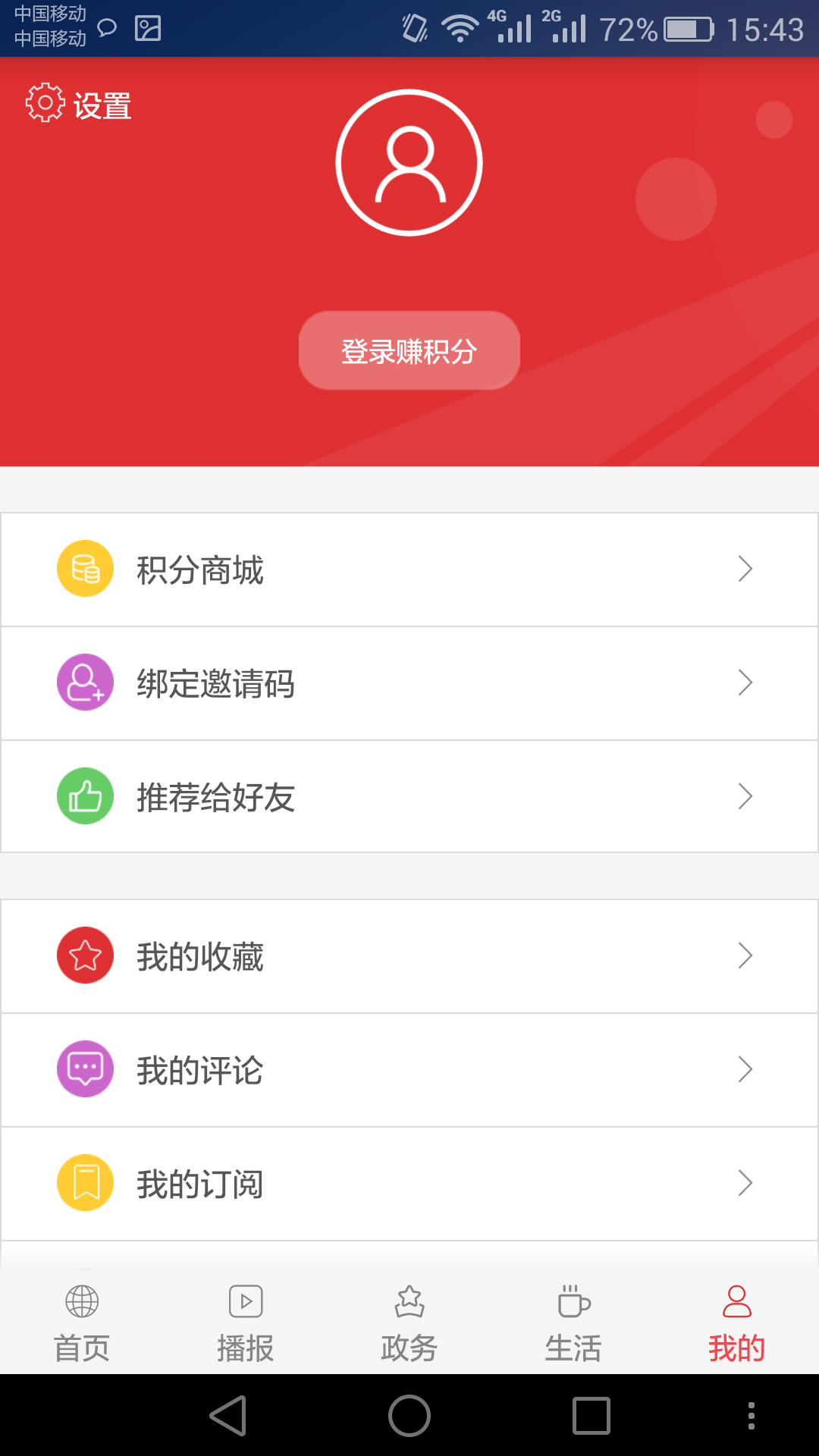Expand the 积分商城 item via its chevron
The height and width of the screenshot is (1456, 819).
coord(745,569)
